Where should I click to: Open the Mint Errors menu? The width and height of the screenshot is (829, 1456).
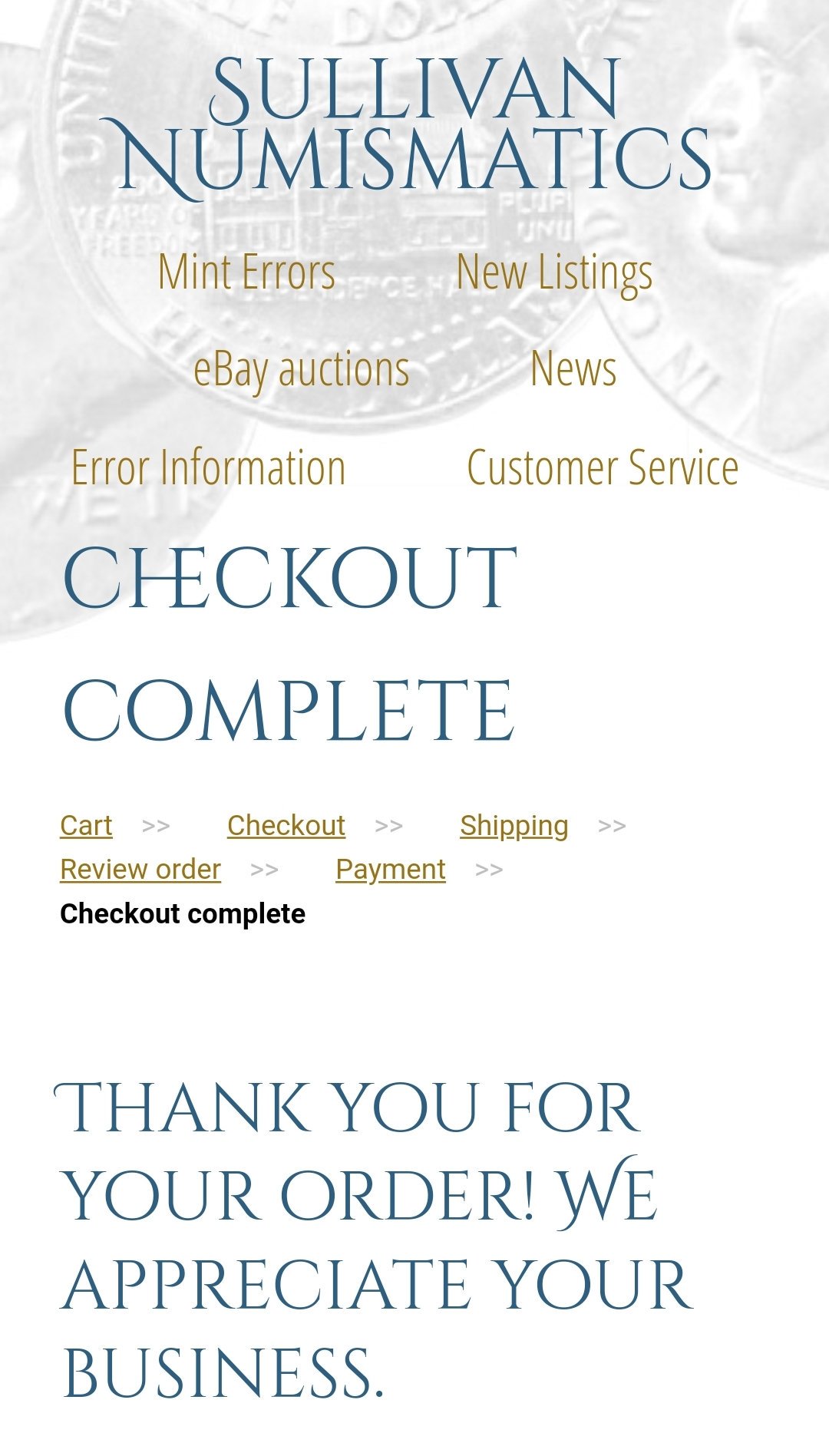(246, 272)
